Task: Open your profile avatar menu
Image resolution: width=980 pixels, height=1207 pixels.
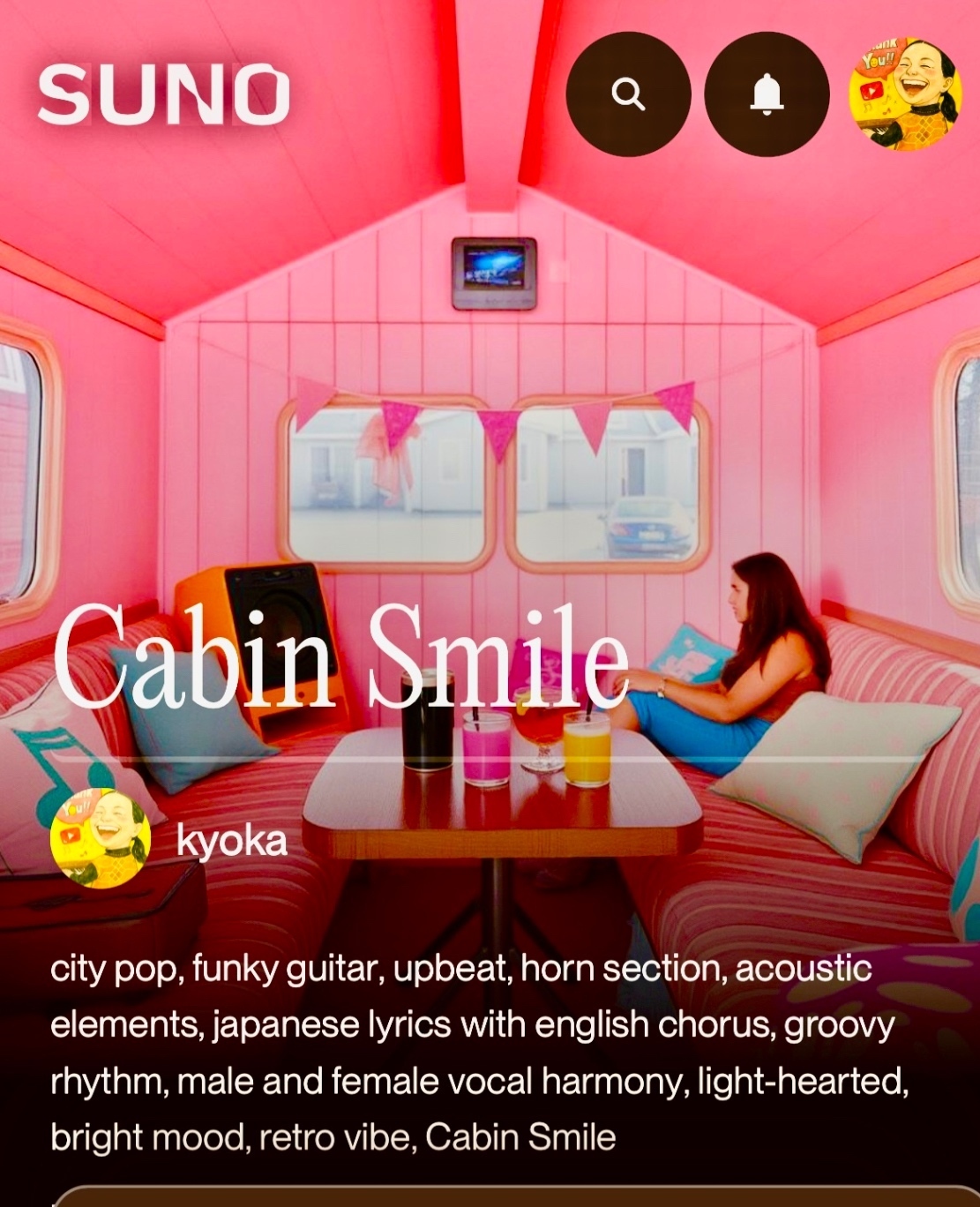Action: pos(904,94)
